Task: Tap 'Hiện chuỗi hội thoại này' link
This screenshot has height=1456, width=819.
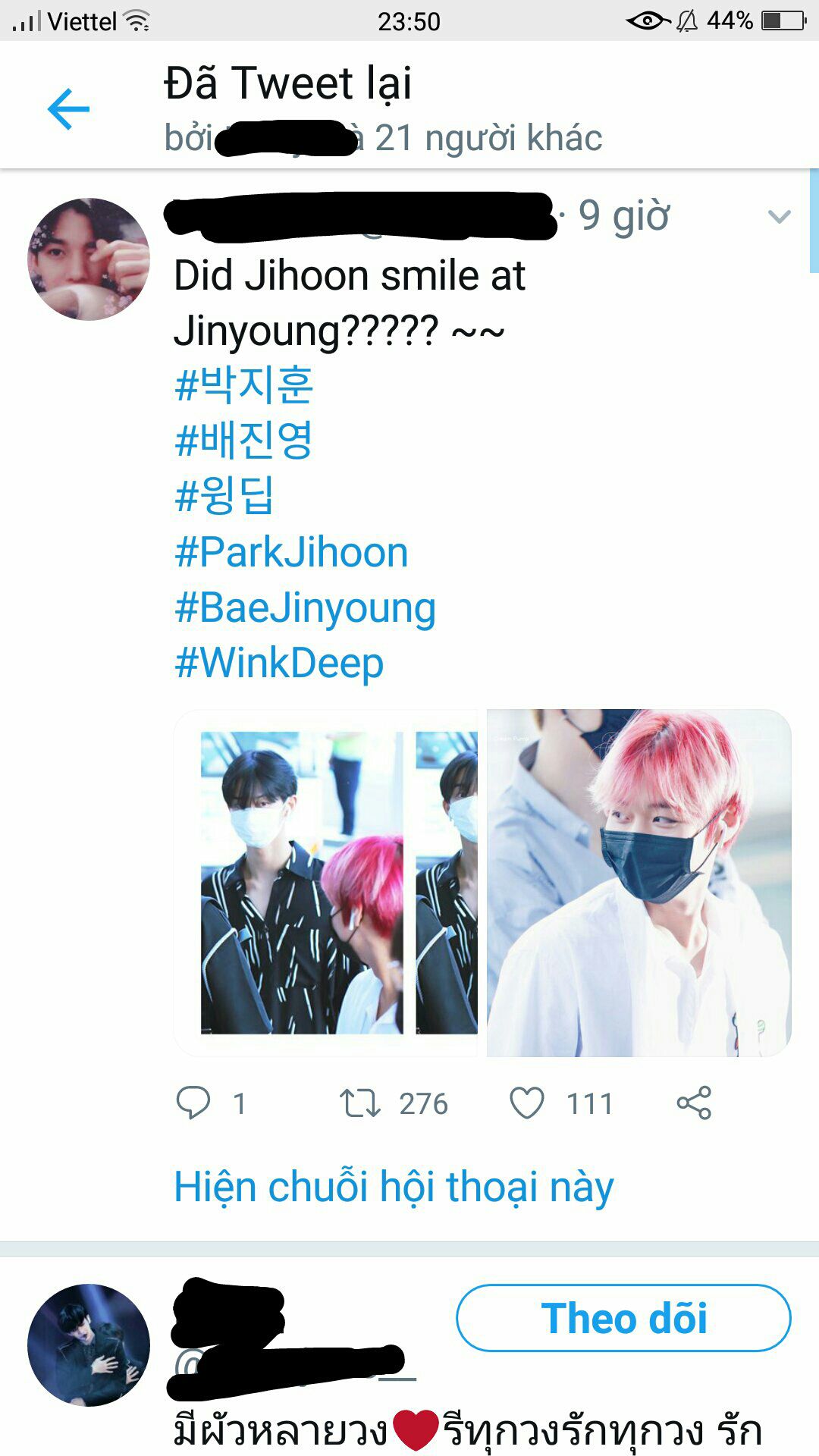Action: (394, 1187)
